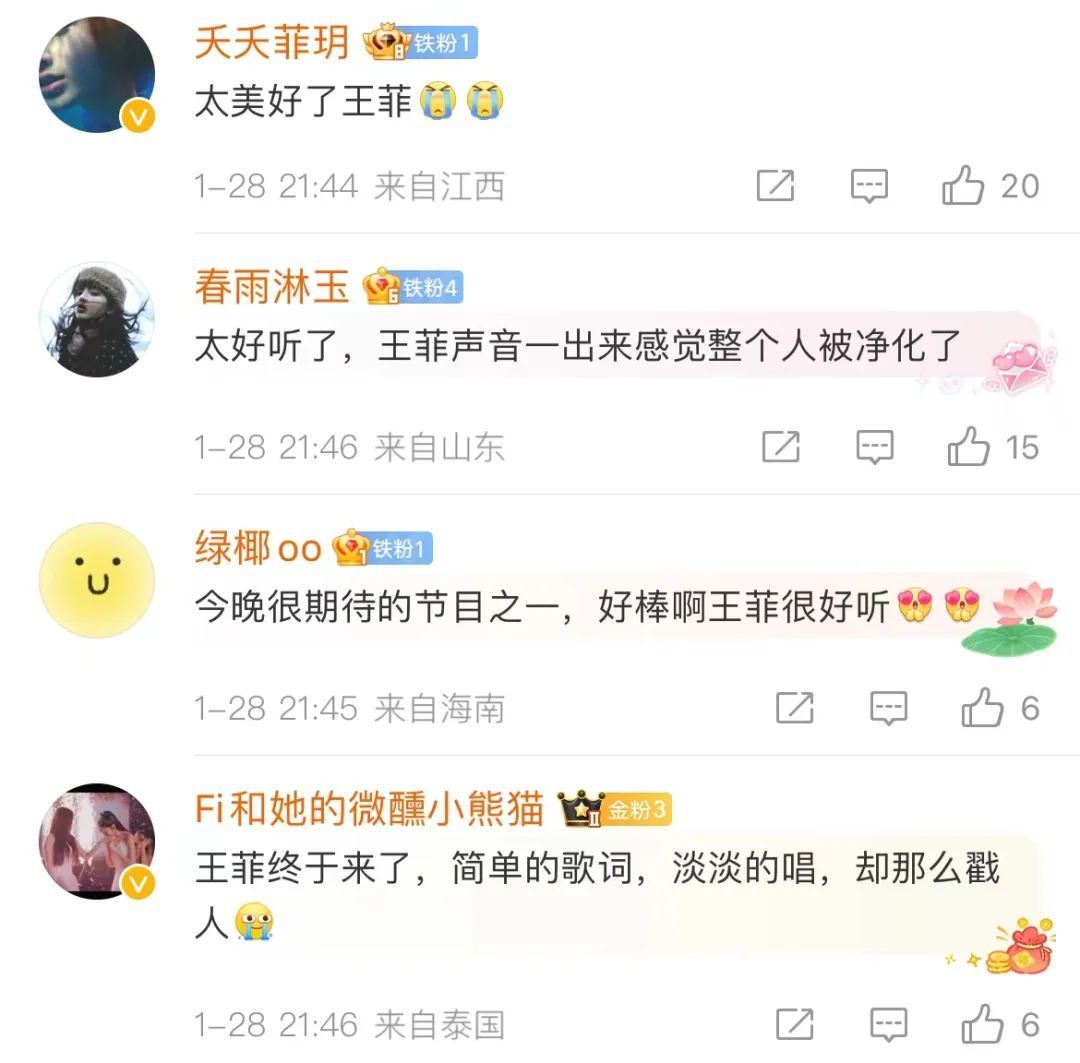This screenshot has width=1080, height=1063.
Task: Reply to Fi和她的微醺小熊猫's comment
Action: point(888,1024)
